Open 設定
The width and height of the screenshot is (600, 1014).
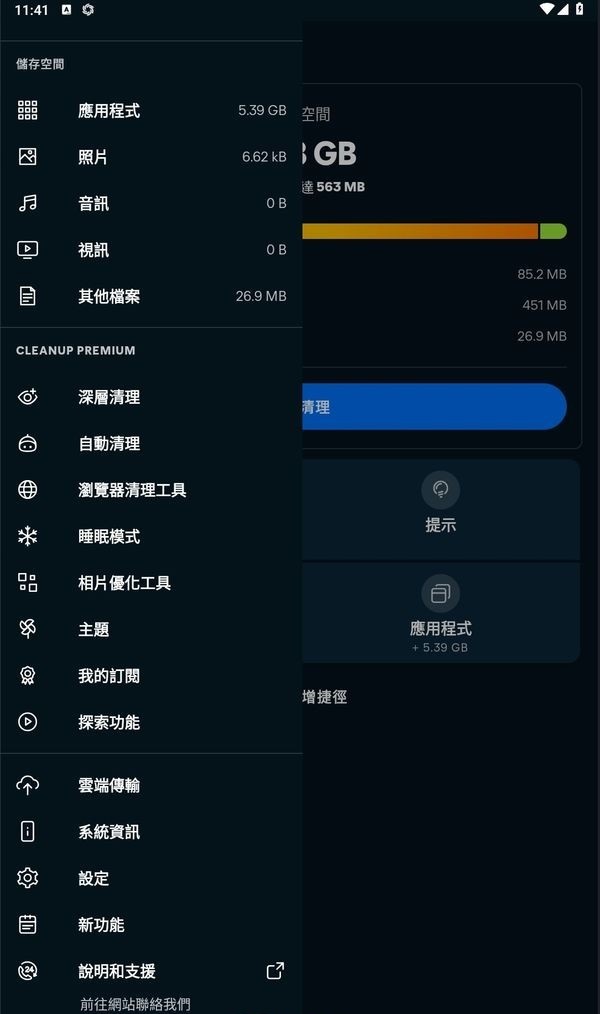[150, 878]
